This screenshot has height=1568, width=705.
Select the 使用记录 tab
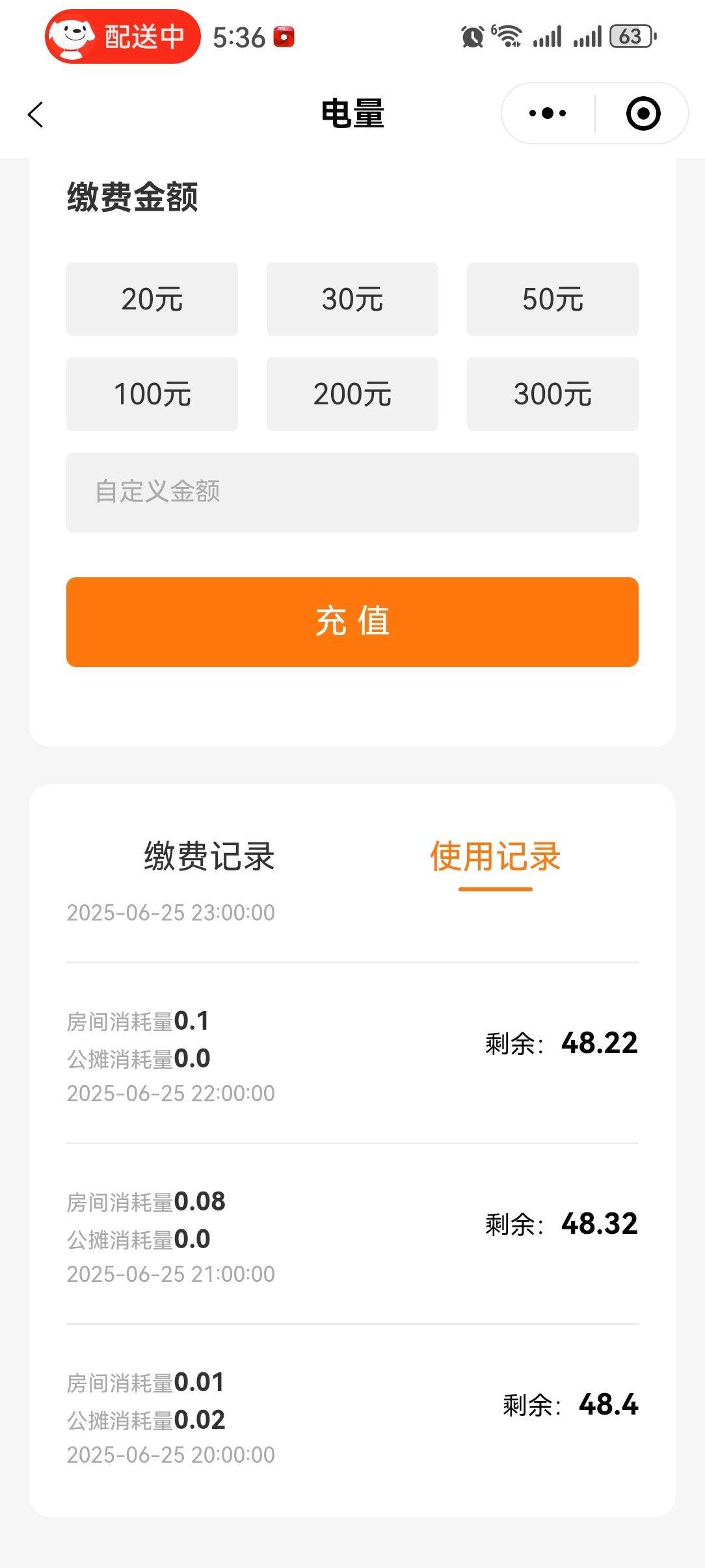tap(496, 856)
